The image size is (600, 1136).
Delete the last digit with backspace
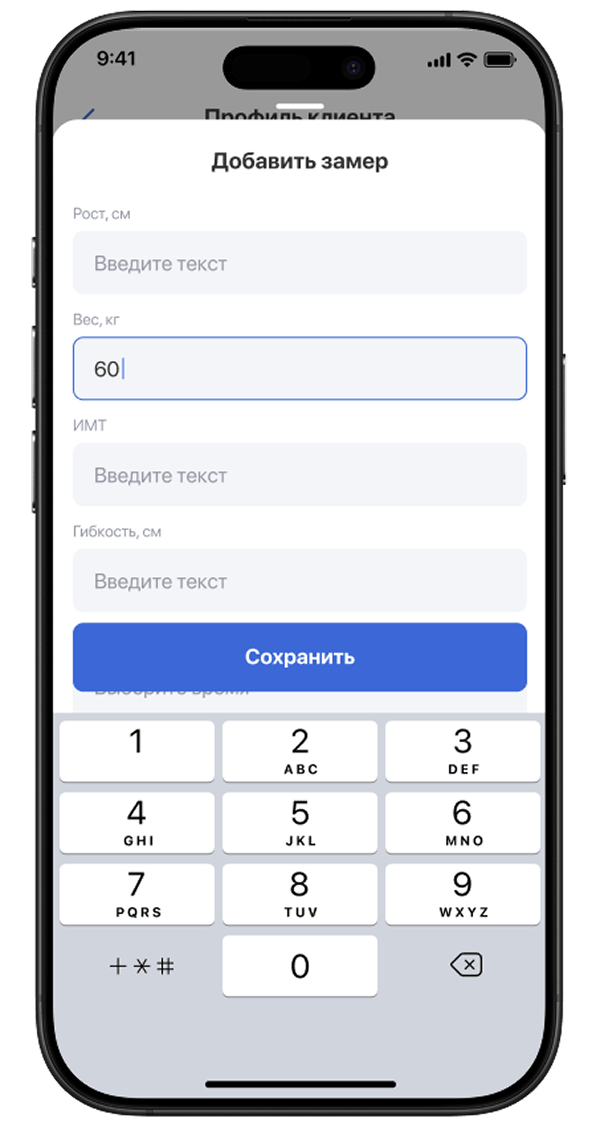click(465, 965)
